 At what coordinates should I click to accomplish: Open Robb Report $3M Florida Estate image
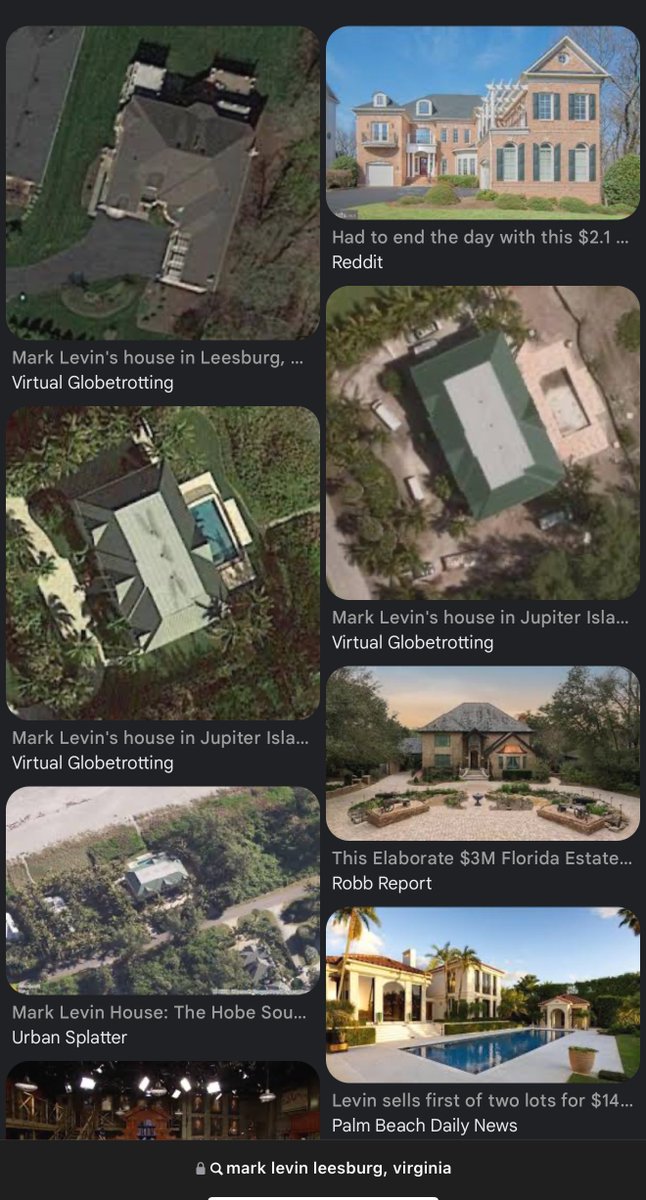(x=482, y=753)
